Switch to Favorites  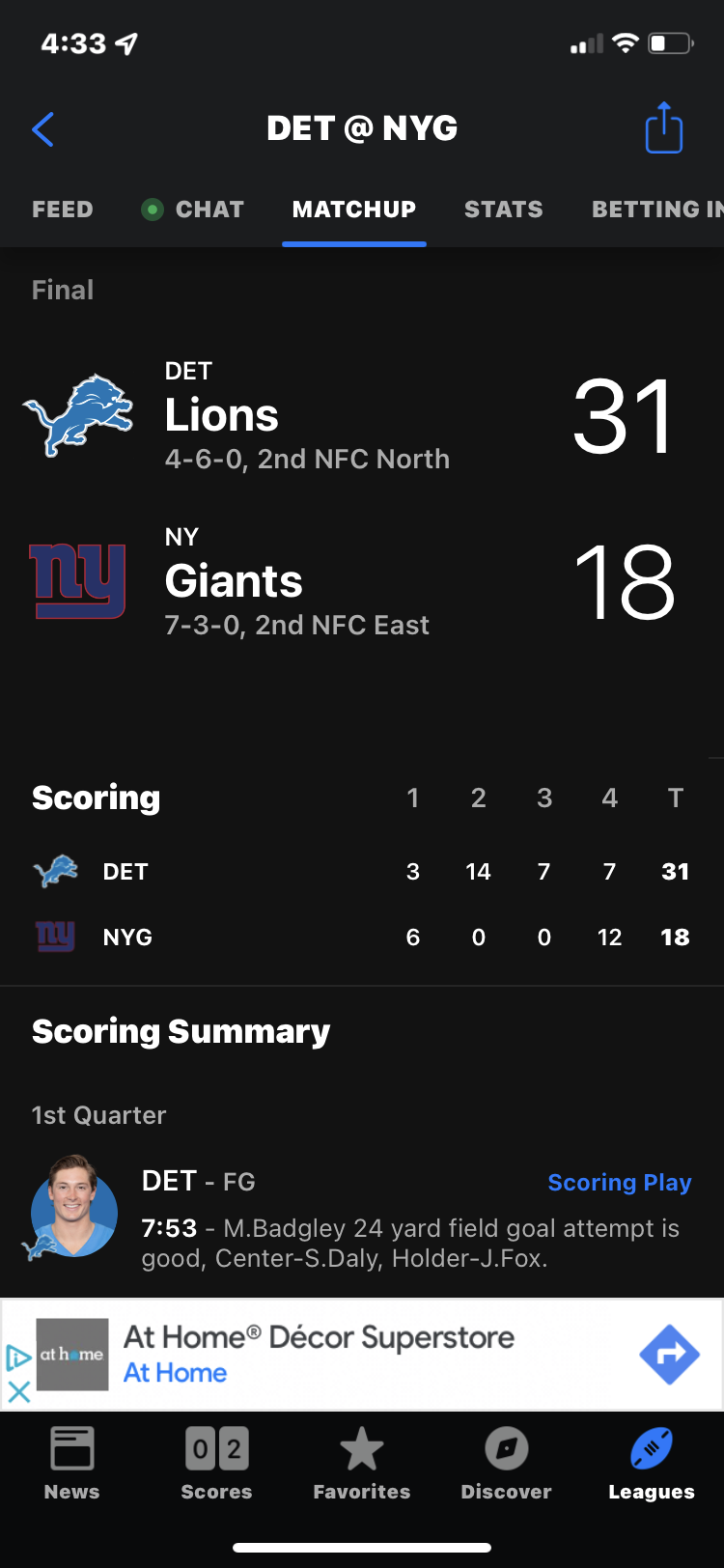(x=362, y=1463)
